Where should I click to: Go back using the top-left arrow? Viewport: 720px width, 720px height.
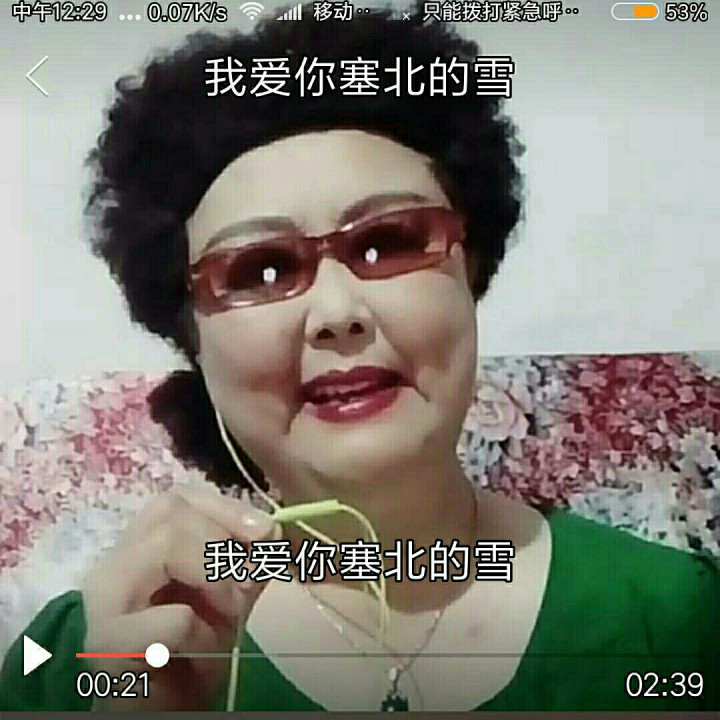[x=38, y=76]
